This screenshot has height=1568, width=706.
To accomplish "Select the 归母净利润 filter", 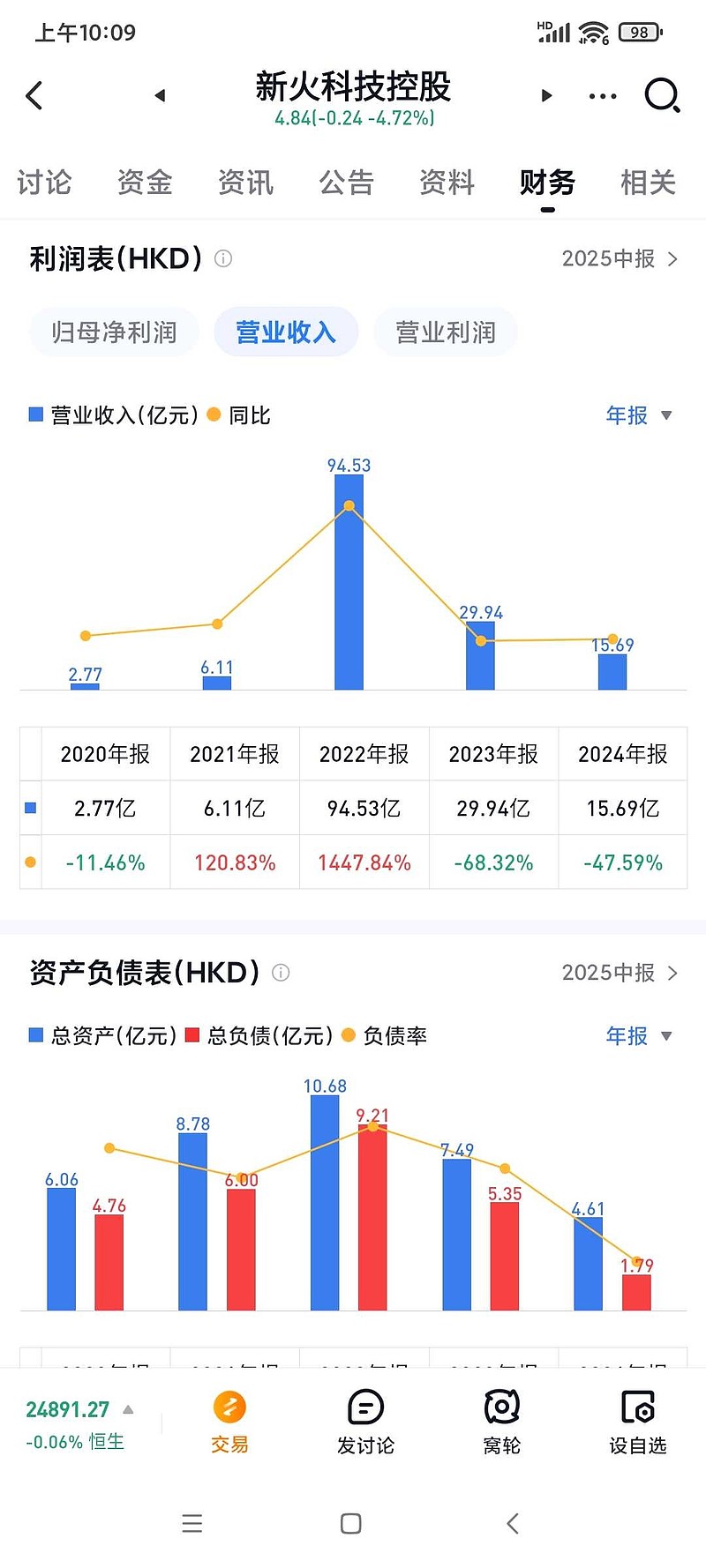I will pyautogui.click(x=113, y=332).
